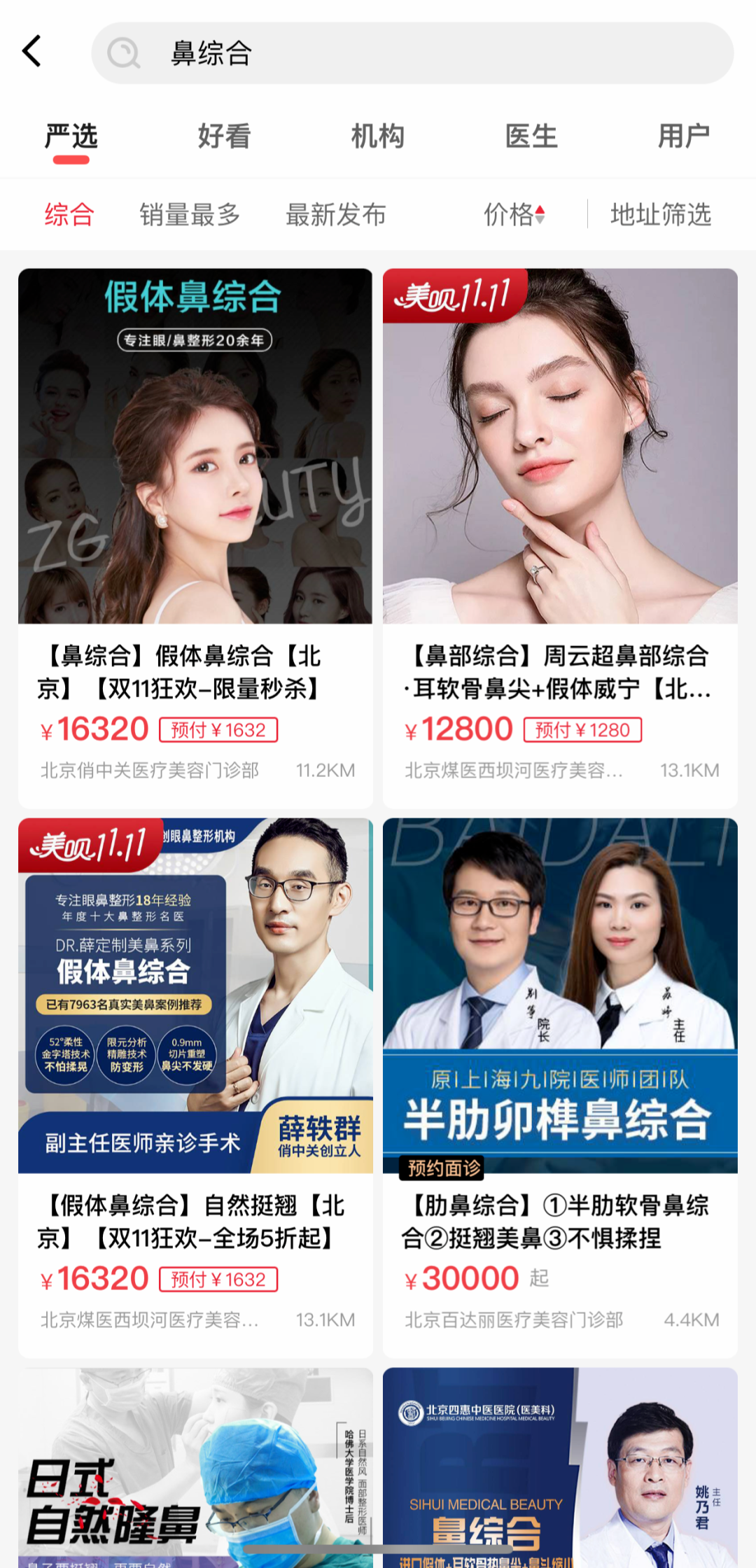Switch to the 机构 tab
Screen dimensions: 756x1568
click(377, 136)
